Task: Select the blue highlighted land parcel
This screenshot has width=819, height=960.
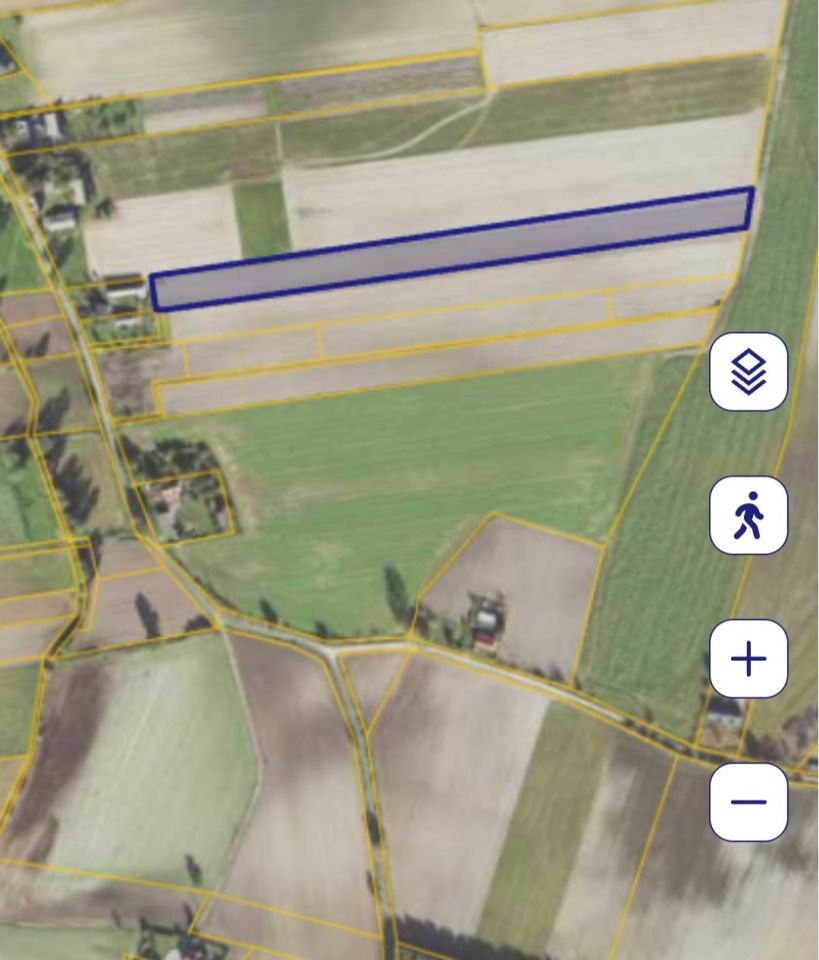Action: [452, 249]
